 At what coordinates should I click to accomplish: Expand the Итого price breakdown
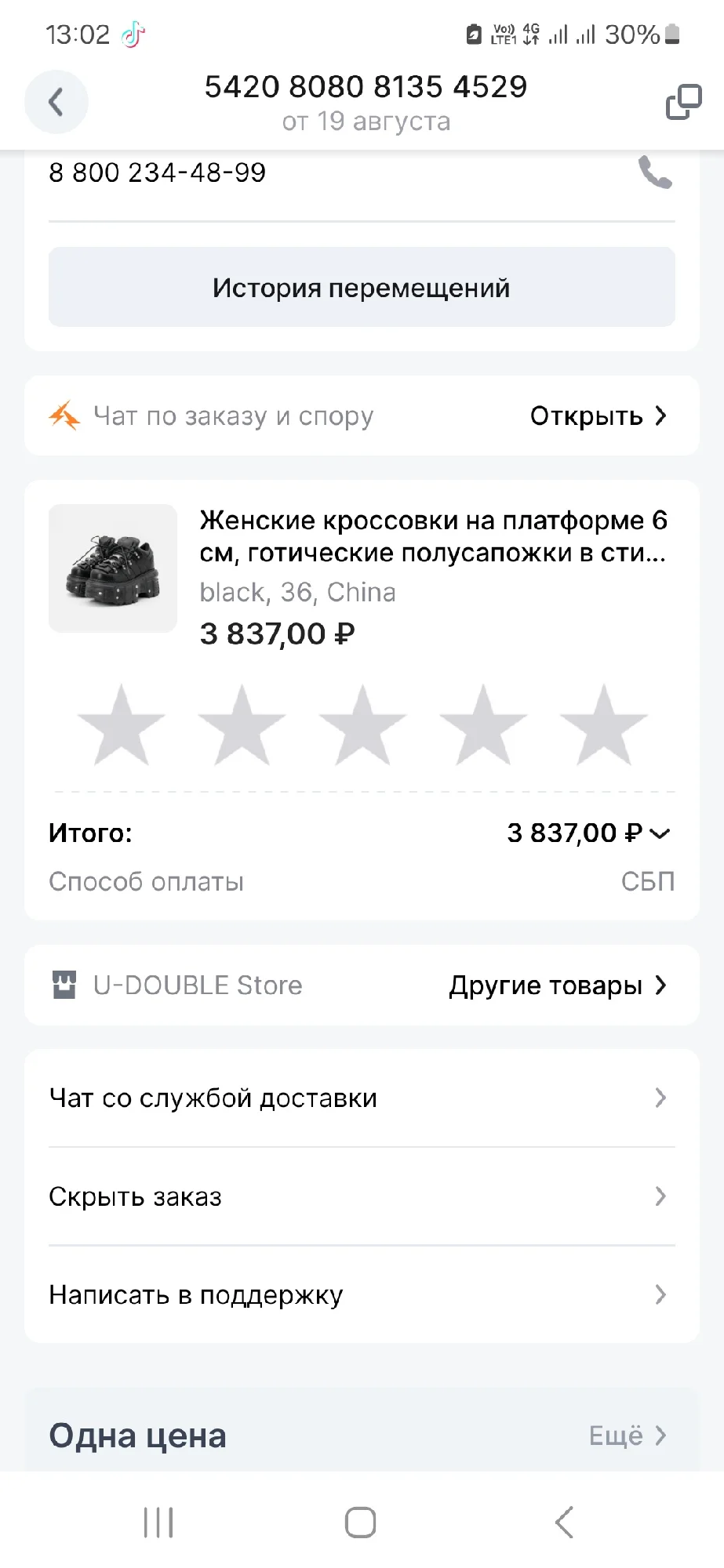pyautogui.click(x=660, y=833)
